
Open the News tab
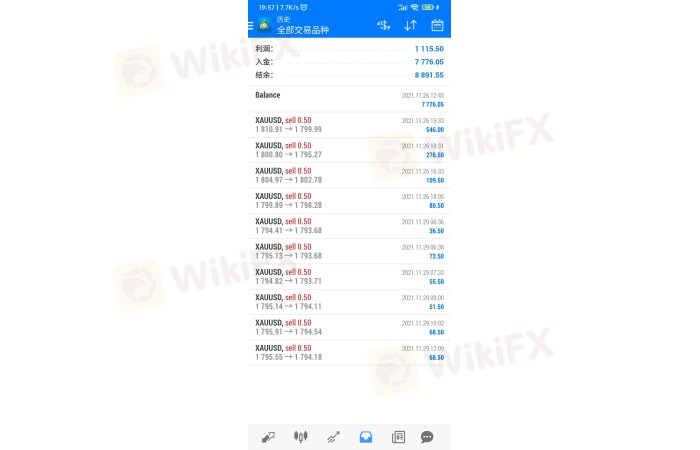[398, 437]
